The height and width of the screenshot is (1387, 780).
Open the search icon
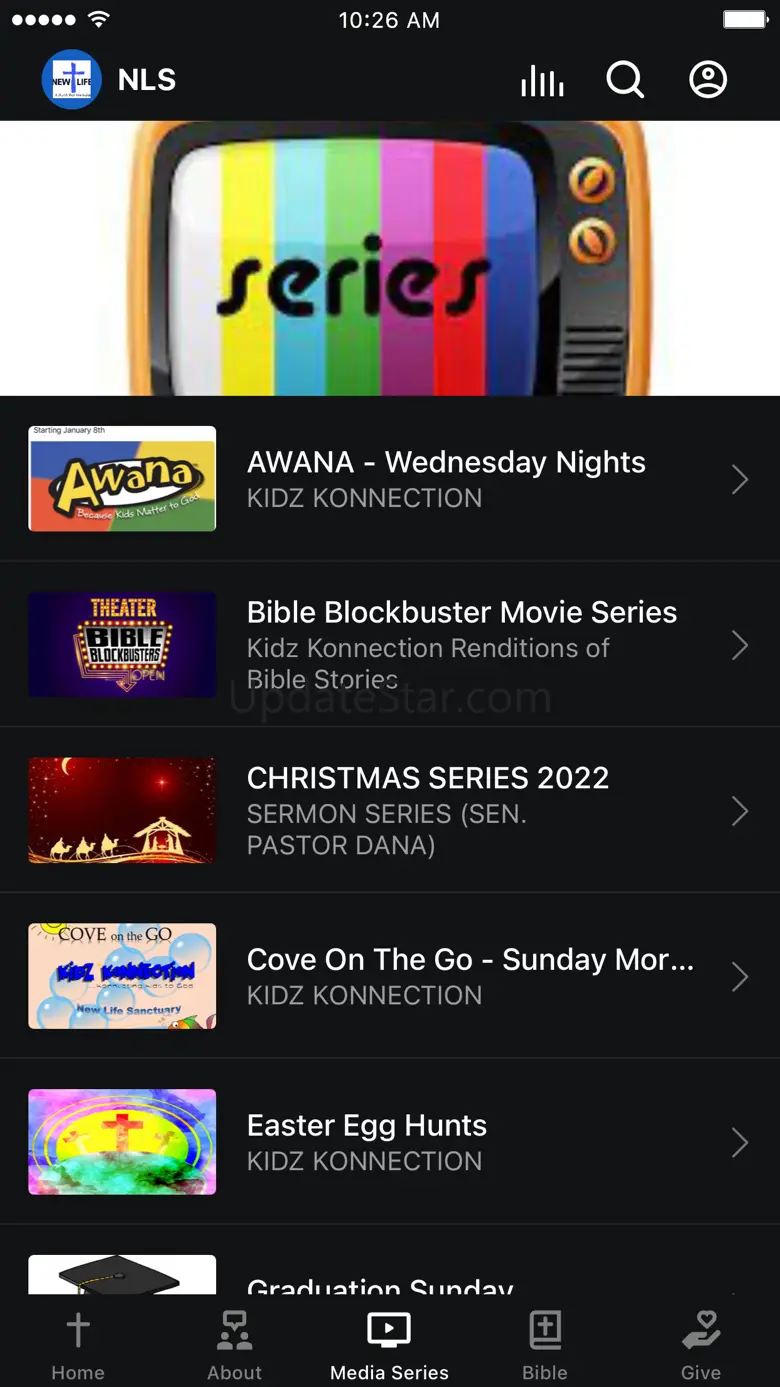pyautogui.click(x=625, y=80)
